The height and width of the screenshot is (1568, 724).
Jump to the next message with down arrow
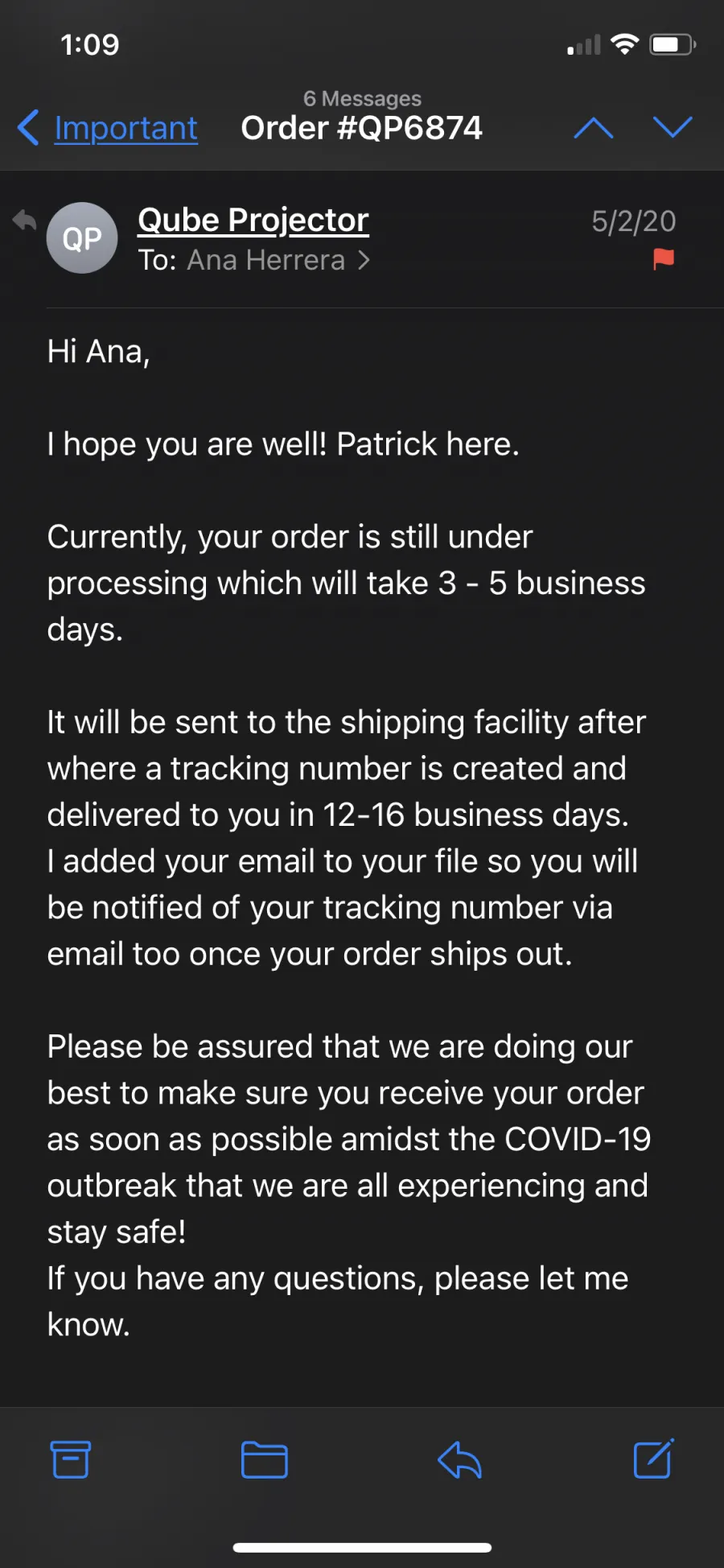673,127
